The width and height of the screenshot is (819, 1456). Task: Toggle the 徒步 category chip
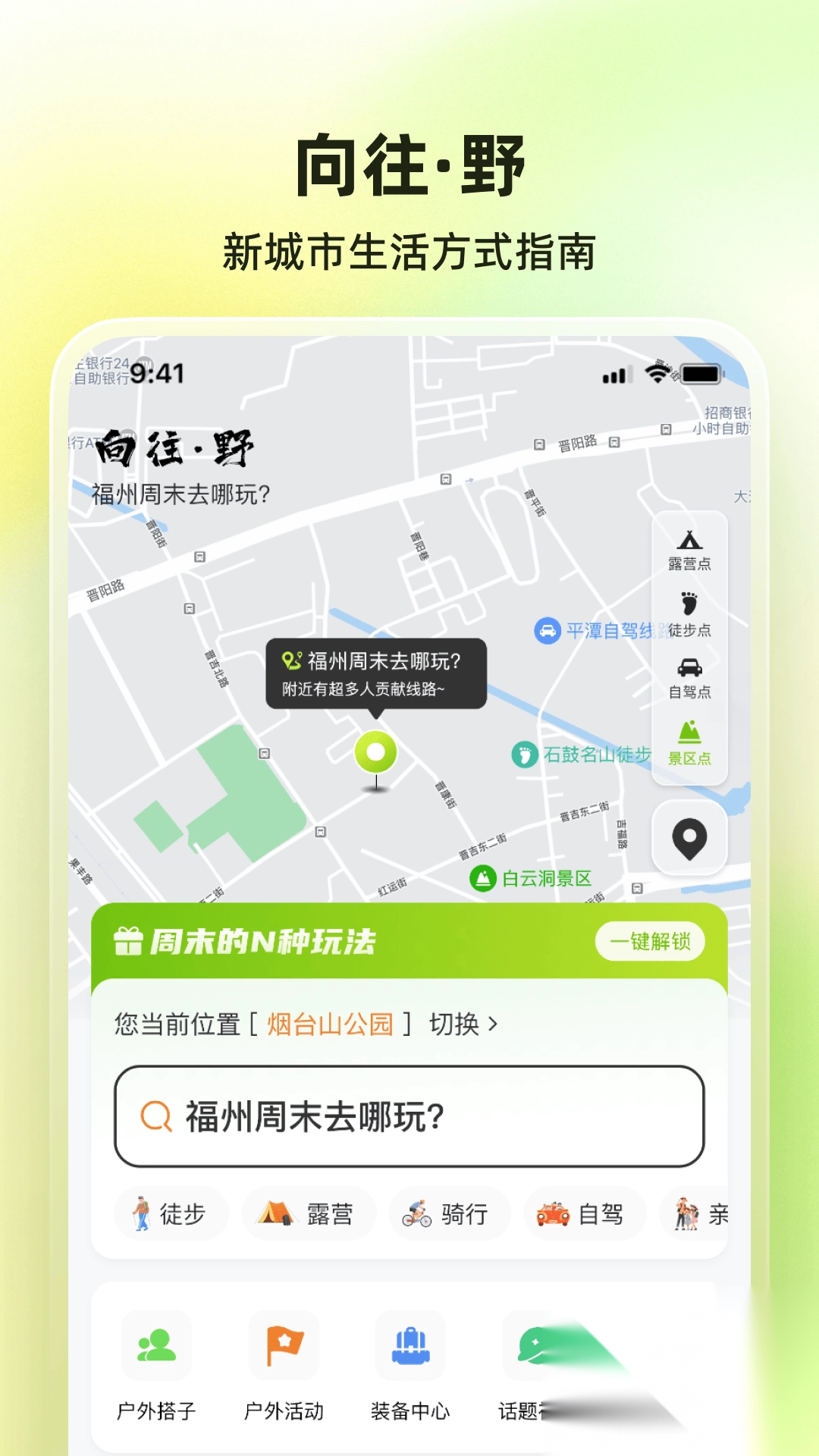click(171, 1213)
